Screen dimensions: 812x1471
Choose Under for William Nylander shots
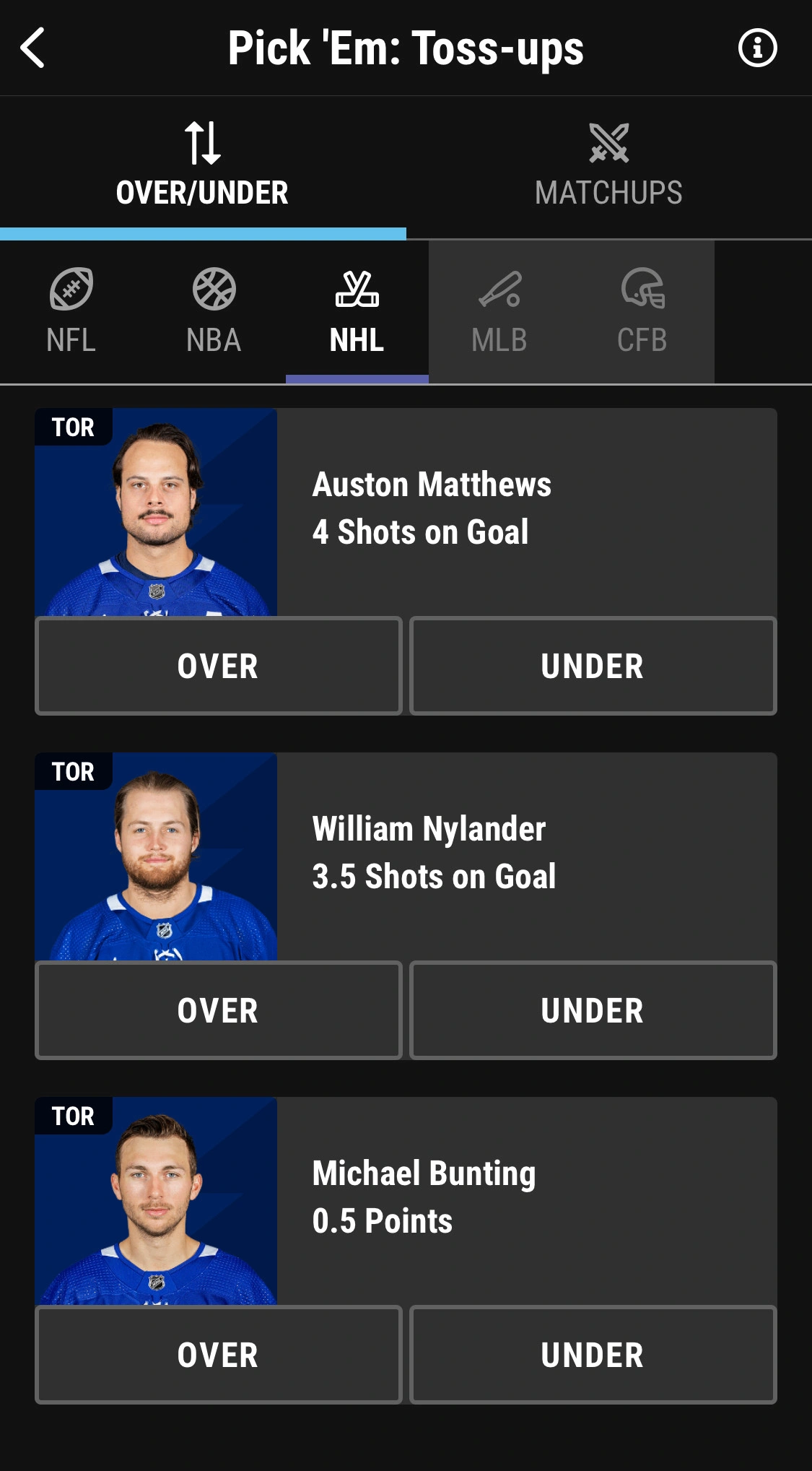pos(593,1010)
